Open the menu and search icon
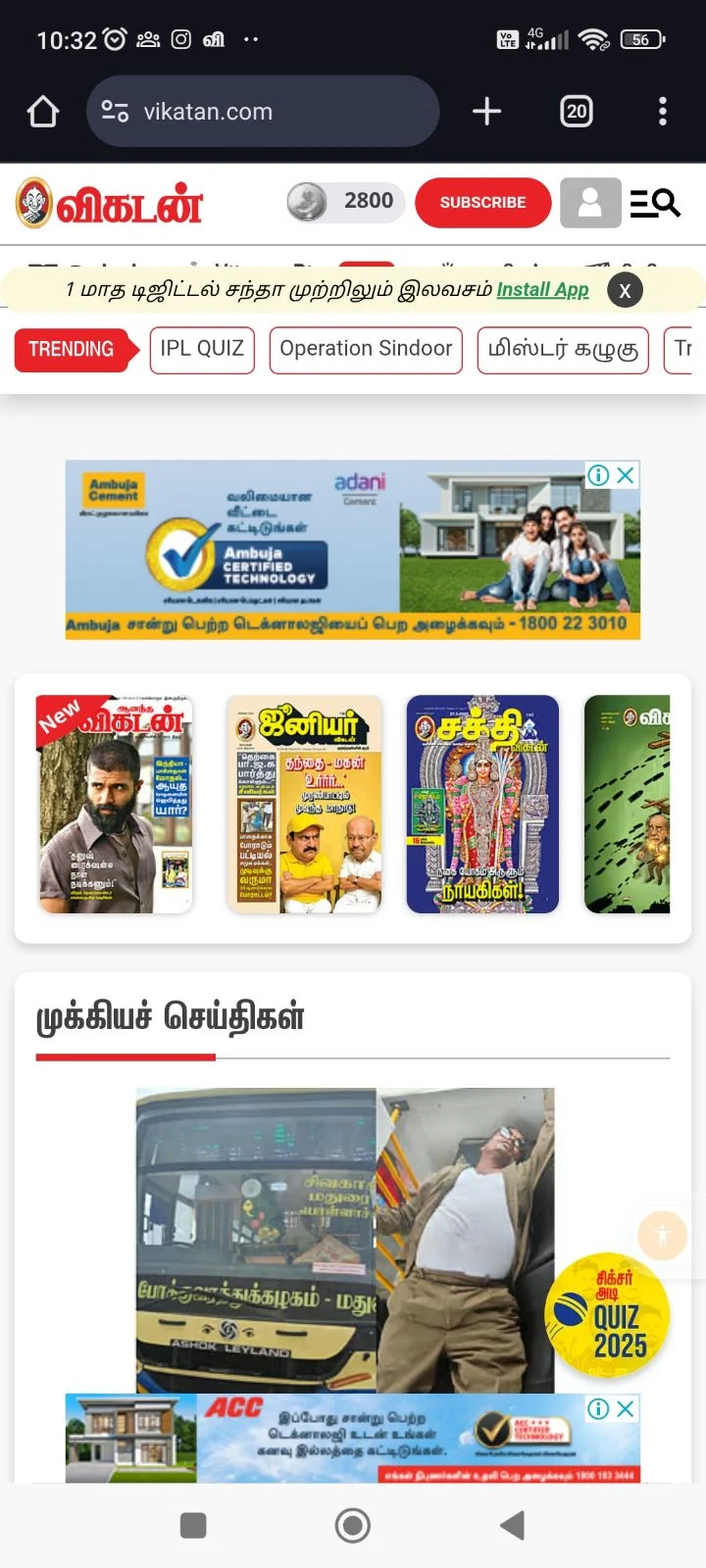The height and width of the screenshot is (1568, 706). 654,203
